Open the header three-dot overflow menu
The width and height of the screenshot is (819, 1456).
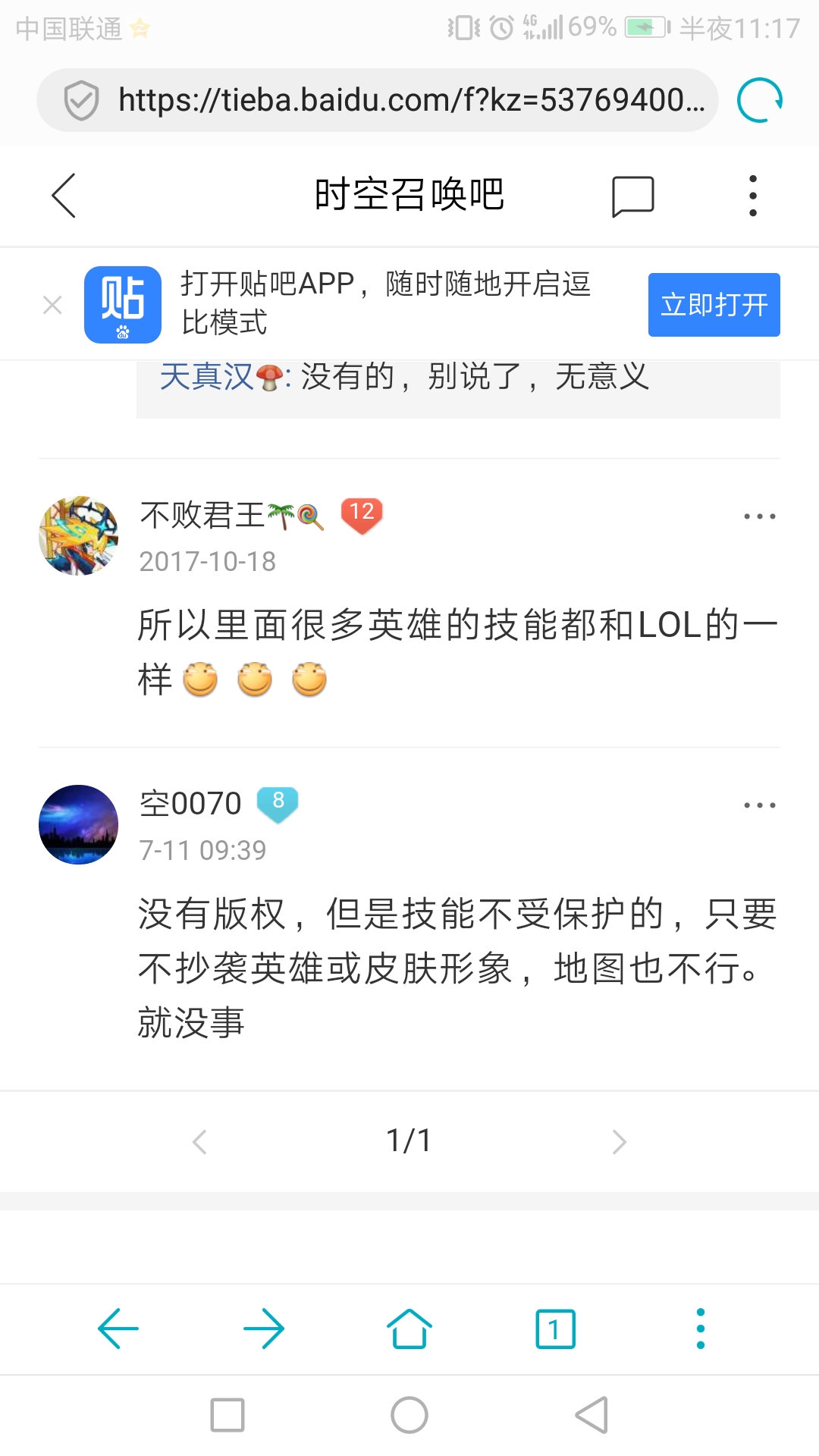coord(752,196)
